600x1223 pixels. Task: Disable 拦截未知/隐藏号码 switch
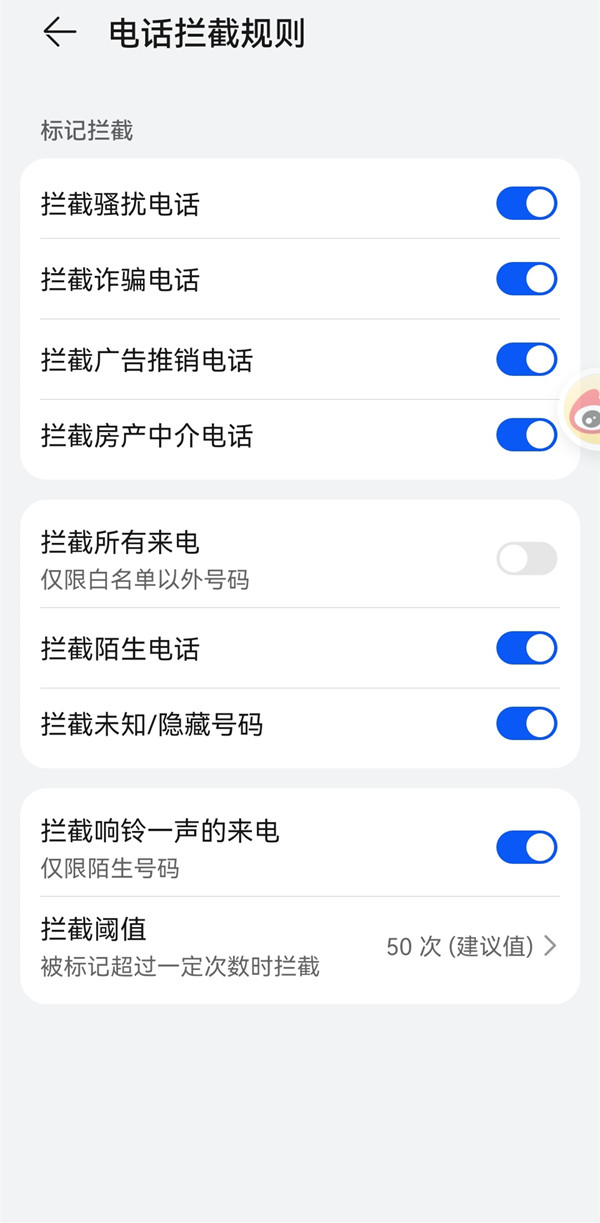(526, 723)
